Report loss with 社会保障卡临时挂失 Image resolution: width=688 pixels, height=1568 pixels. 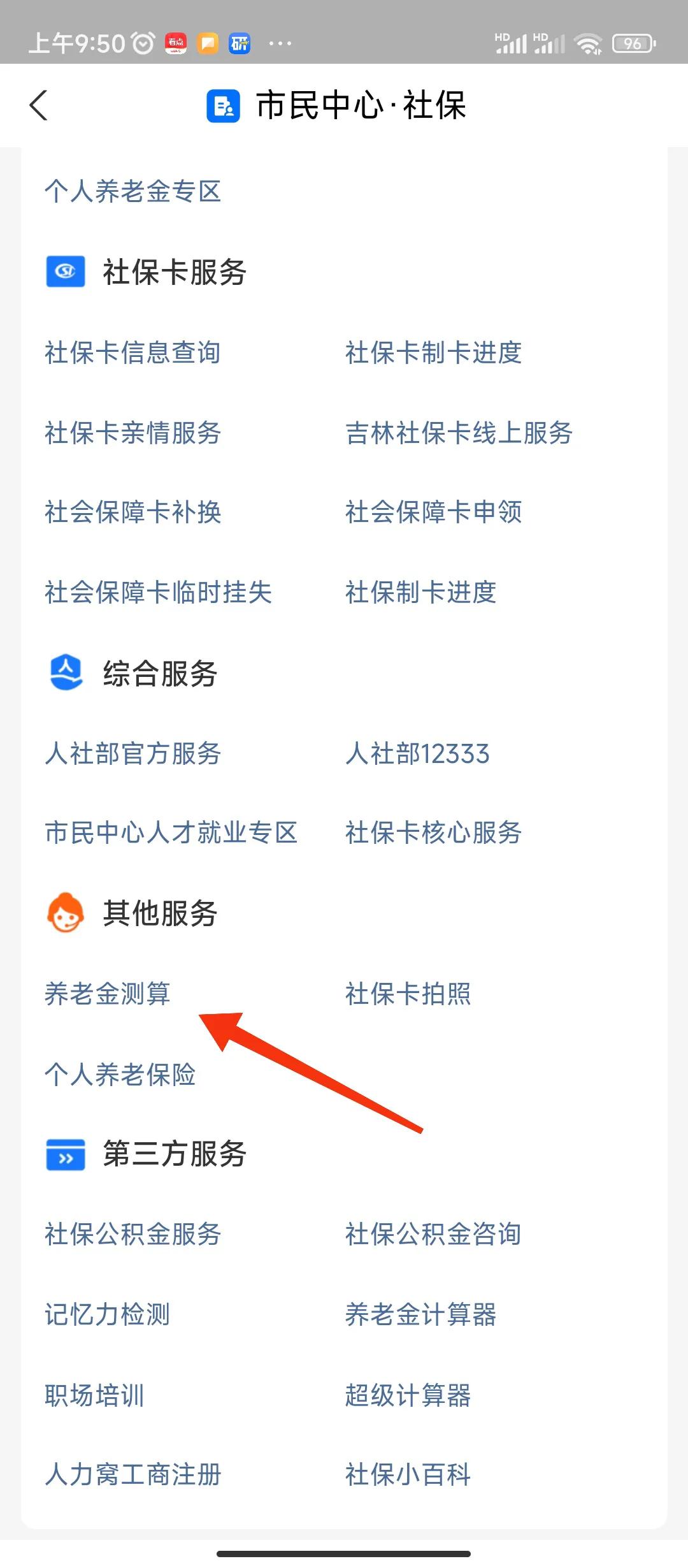click(158, 593)
